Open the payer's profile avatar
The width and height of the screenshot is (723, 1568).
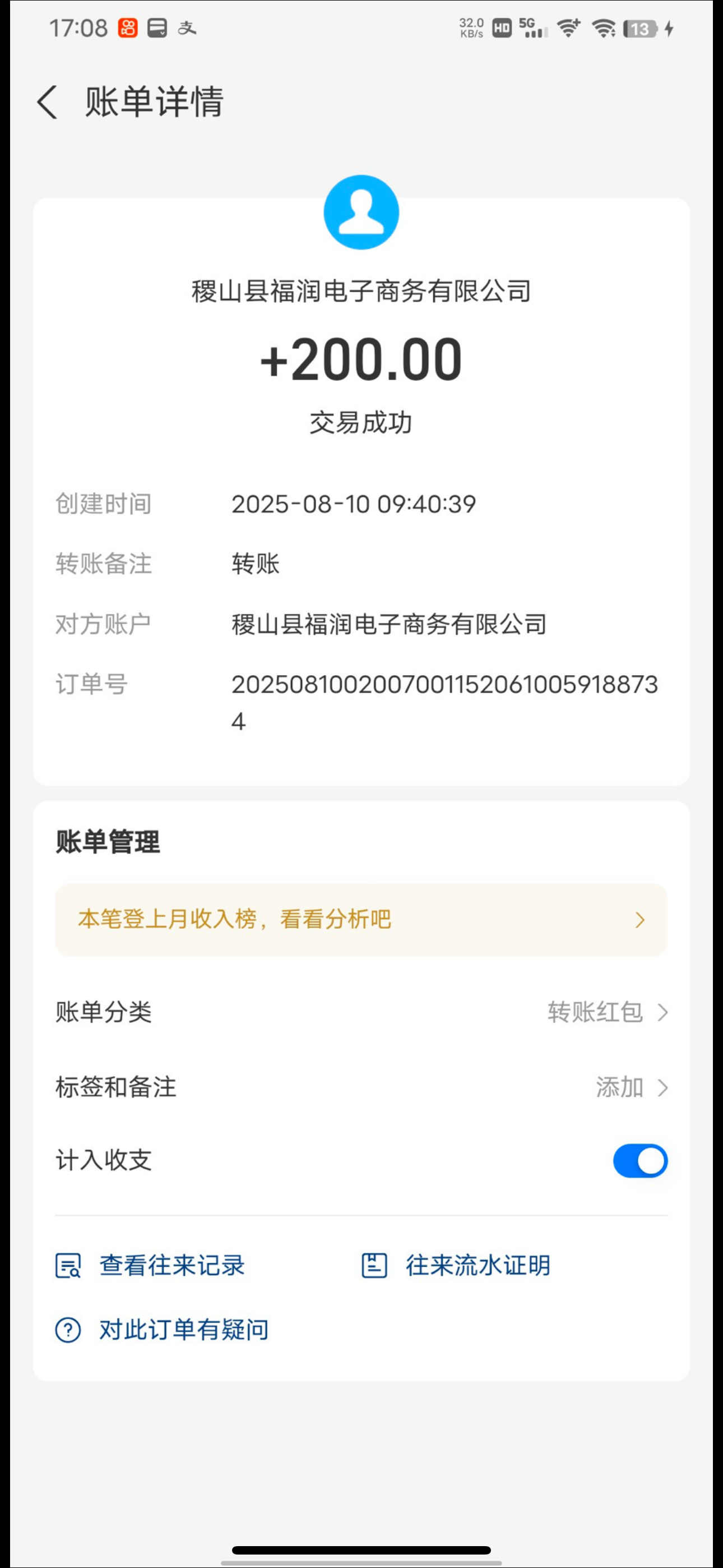(361, 213)
